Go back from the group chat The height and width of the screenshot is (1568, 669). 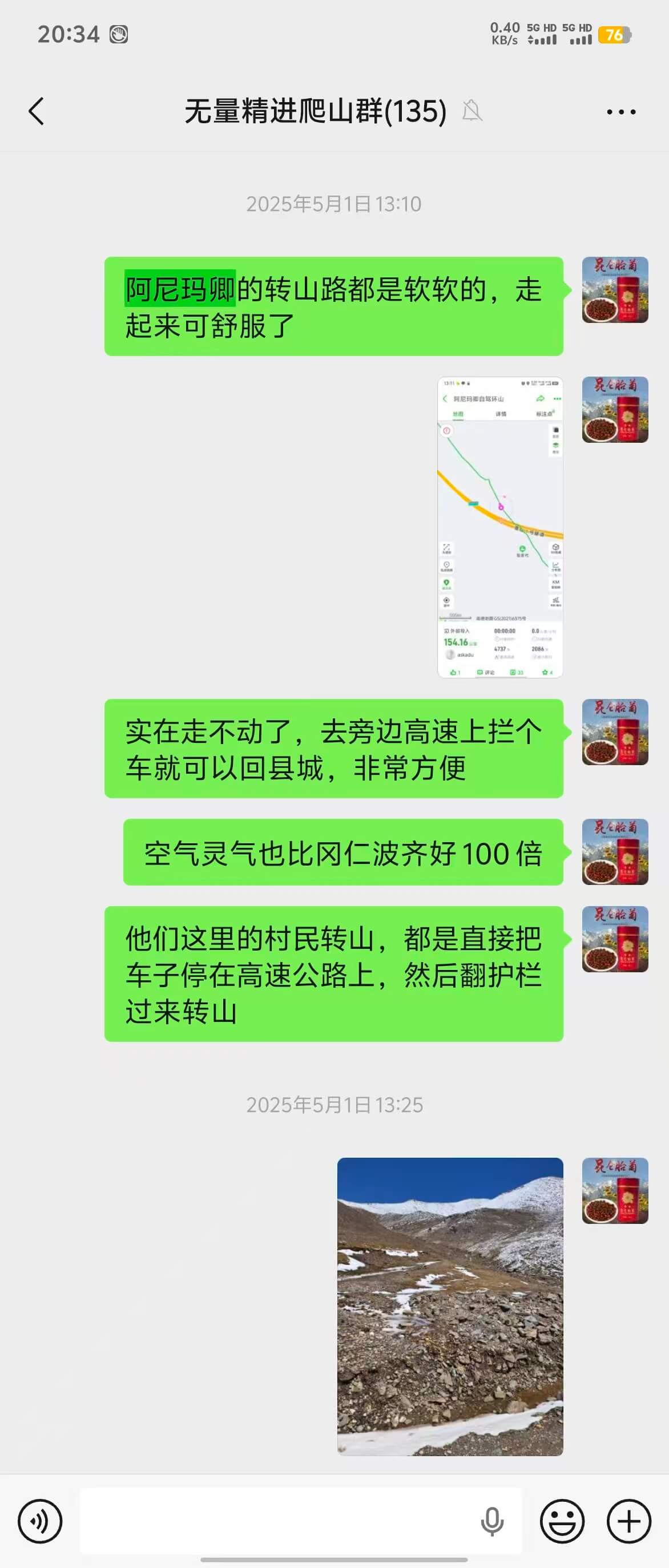[x=37, y=111]
